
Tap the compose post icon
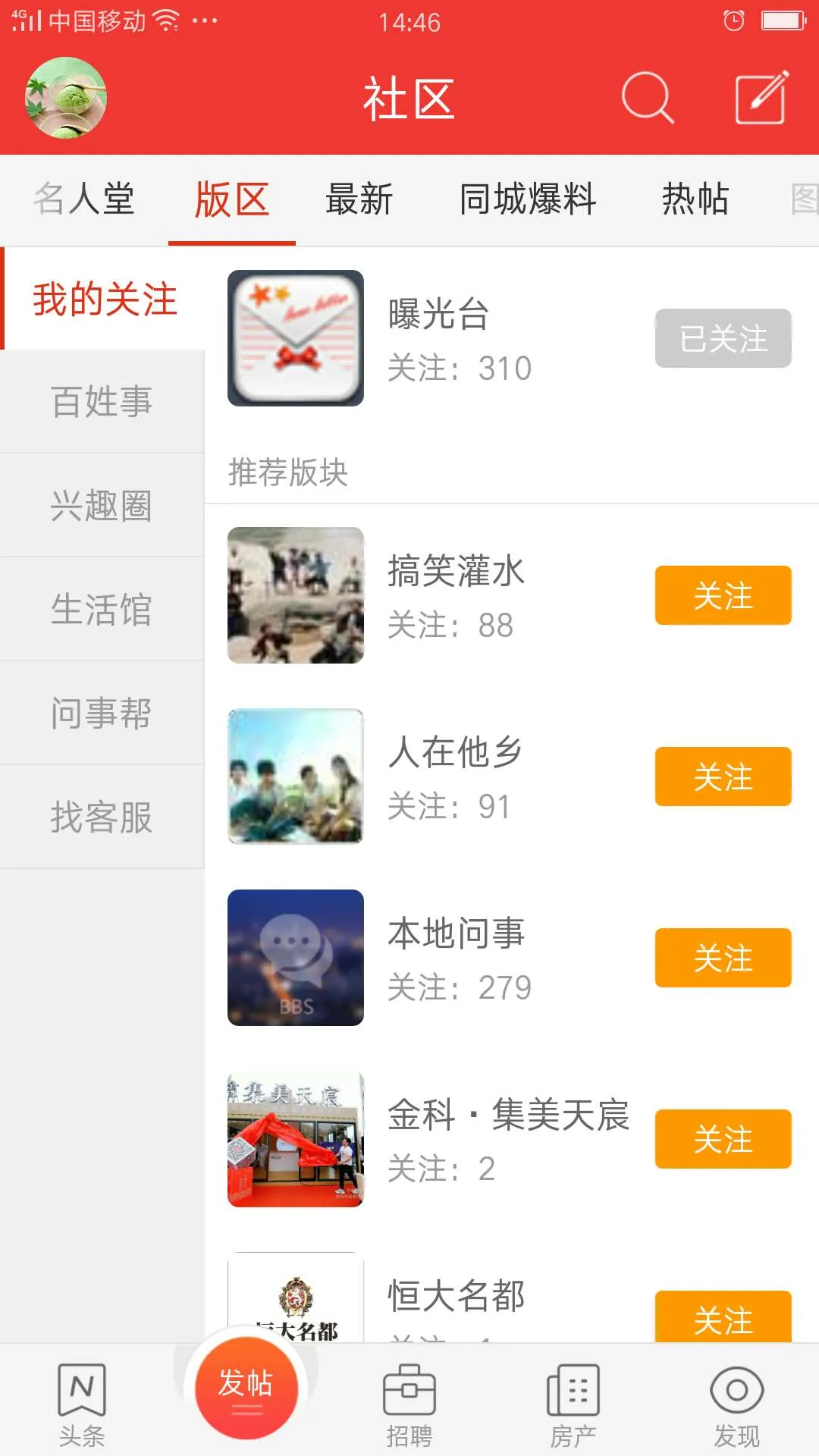tap(761, 98)
